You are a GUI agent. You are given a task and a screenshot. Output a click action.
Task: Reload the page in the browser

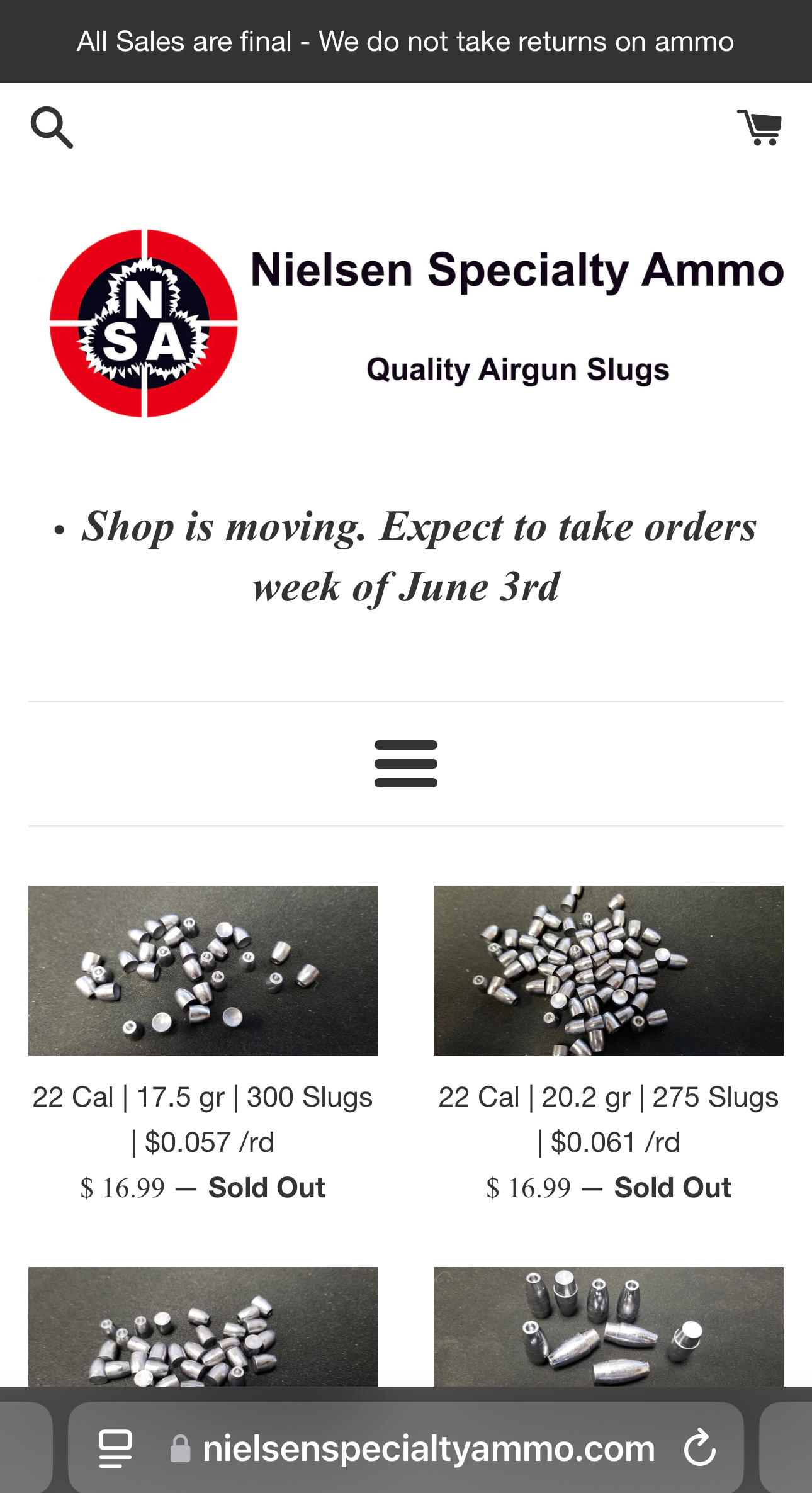(700, 1448)
